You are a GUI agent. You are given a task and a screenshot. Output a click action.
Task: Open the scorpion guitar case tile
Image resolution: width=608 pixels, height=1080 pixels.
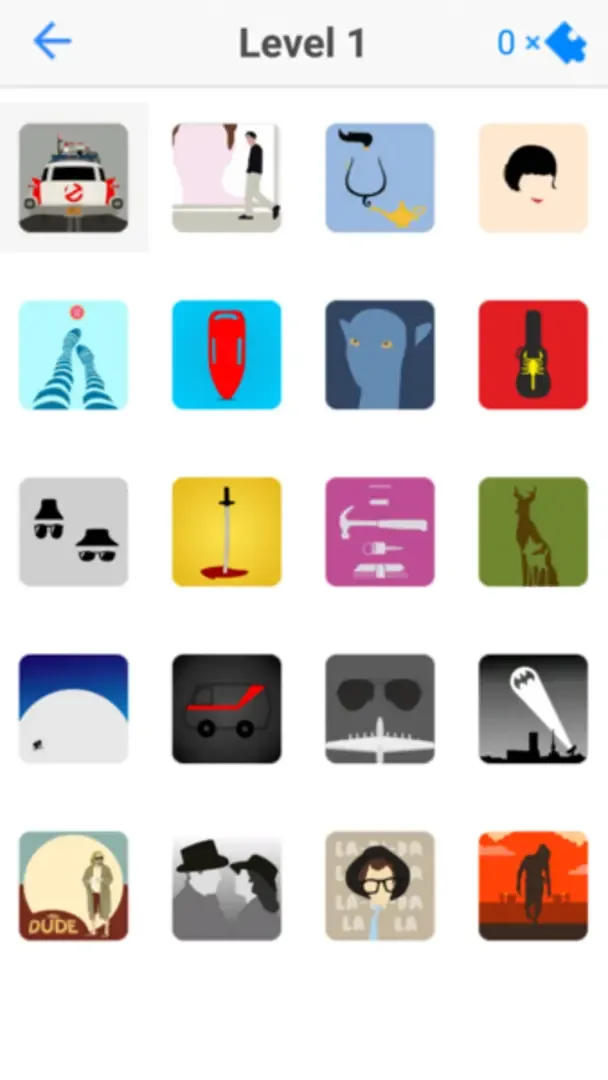tap(533, 355)
